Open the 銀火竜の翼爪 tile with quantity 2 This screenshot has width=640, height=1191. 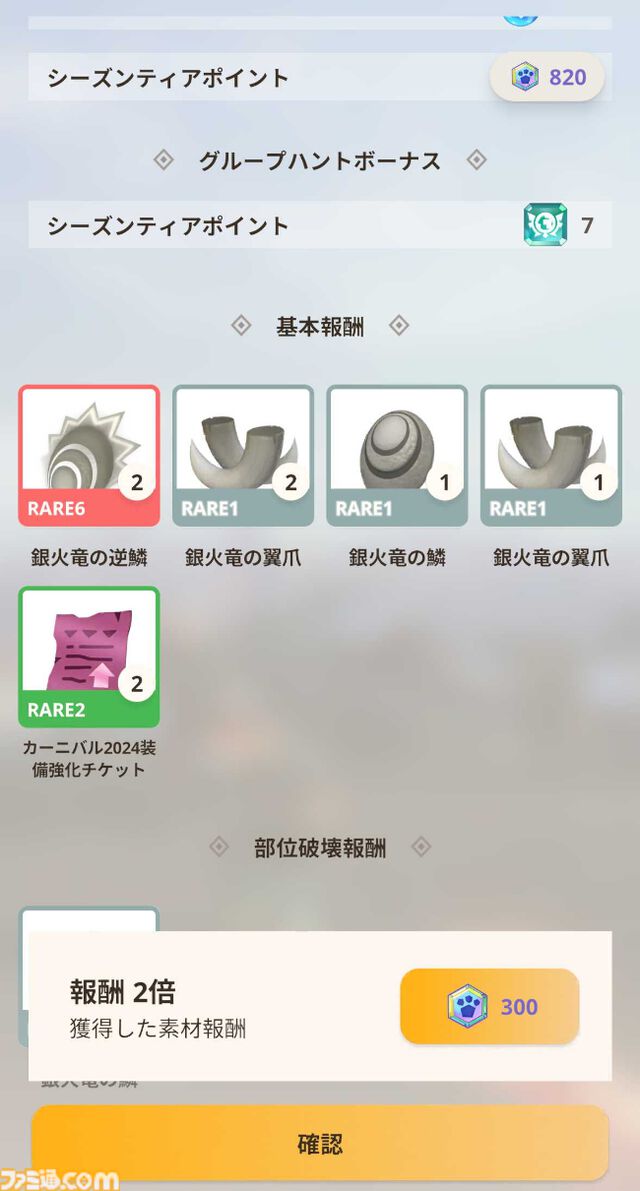click(x=243, y=456)
